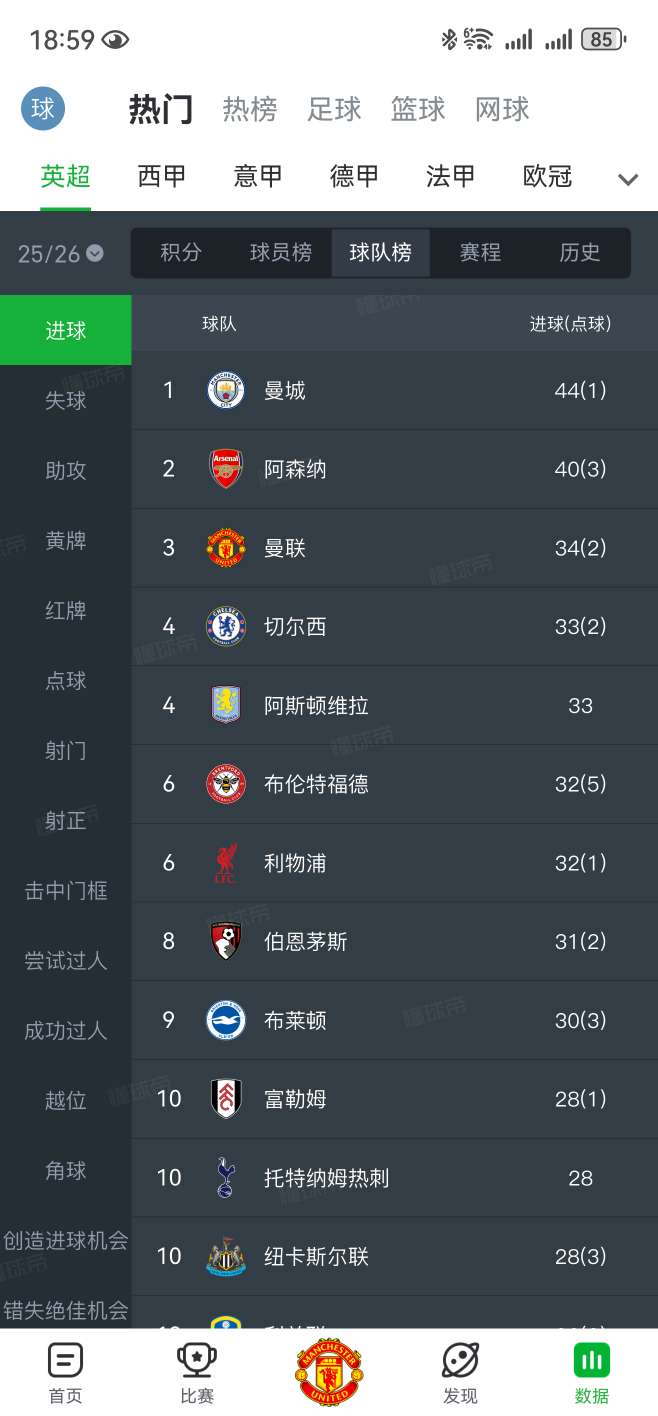This screenshot has height=1416, width=658.
Task: Select the 失球 stat category
Action: [66, 400]
